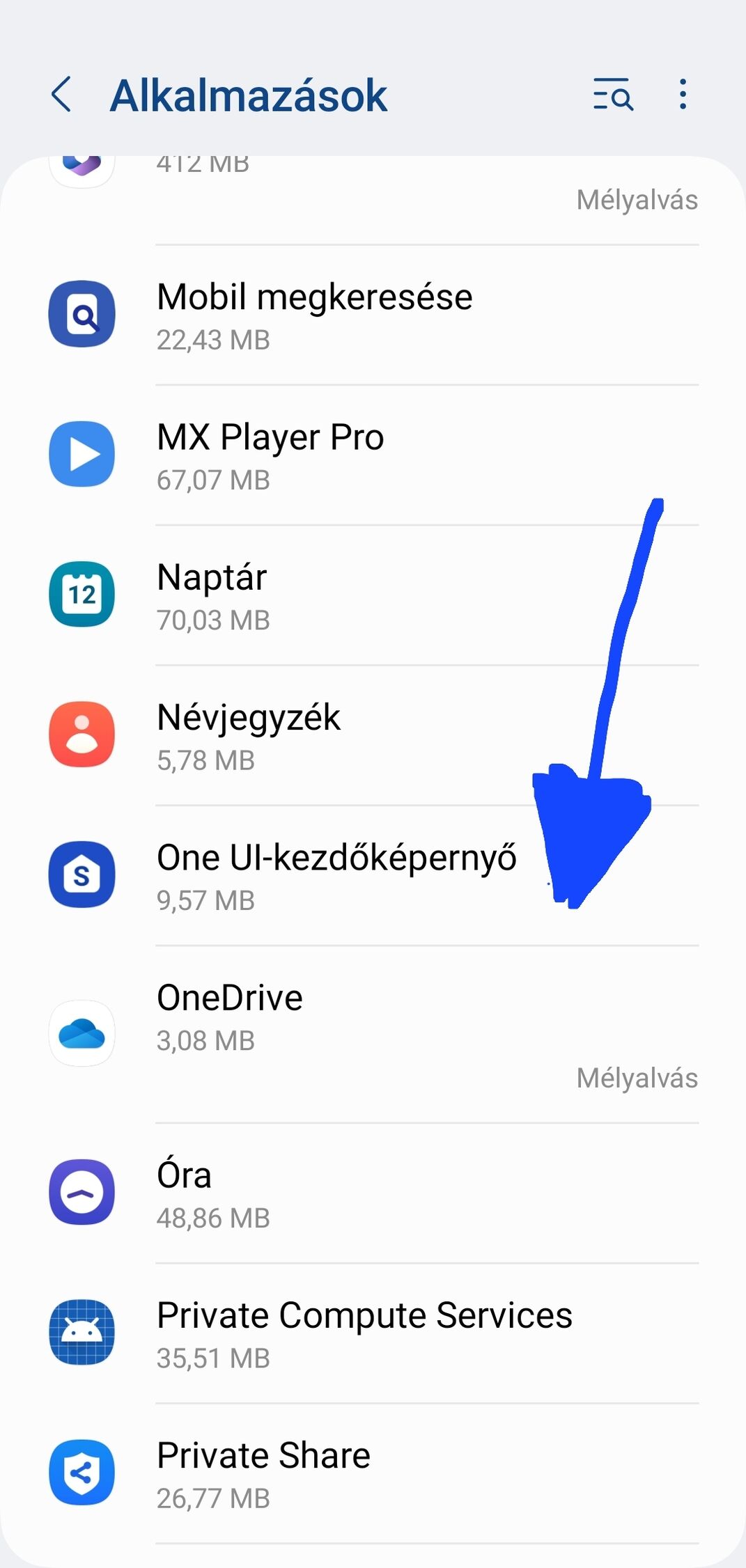Select the Óra app row

[373, 1193]
